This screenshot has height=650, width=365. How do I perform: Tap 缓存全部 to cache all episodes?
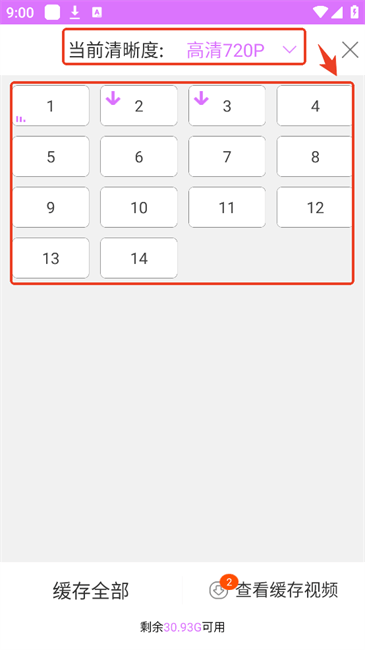(91, 590)
